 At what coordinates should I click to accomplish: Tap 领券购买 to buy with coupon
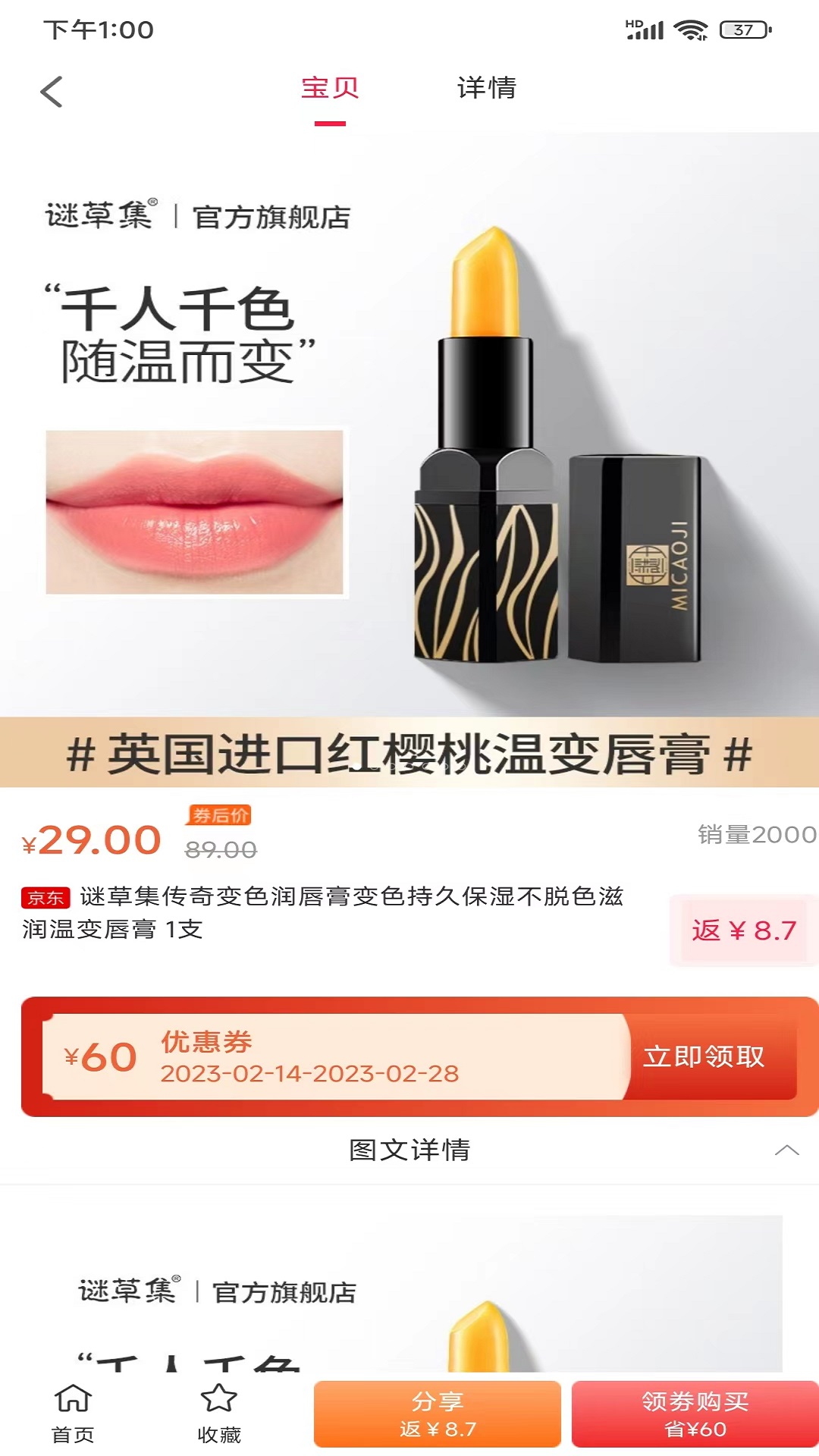click(x=695, y=1414)
